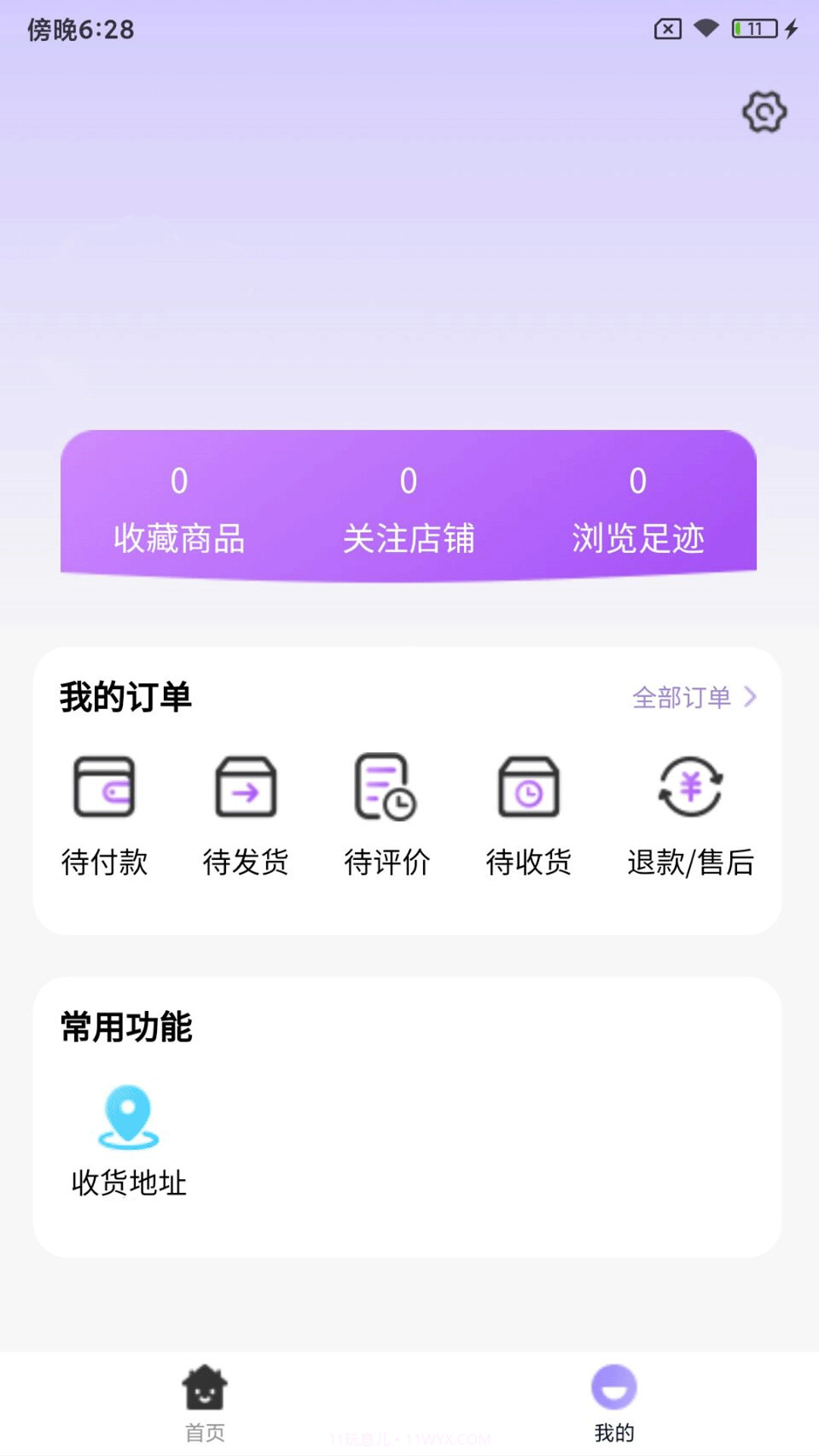Click the 常用功能 section title
The height and width of the screenshot is (1456, 819).
(126, 1028)
